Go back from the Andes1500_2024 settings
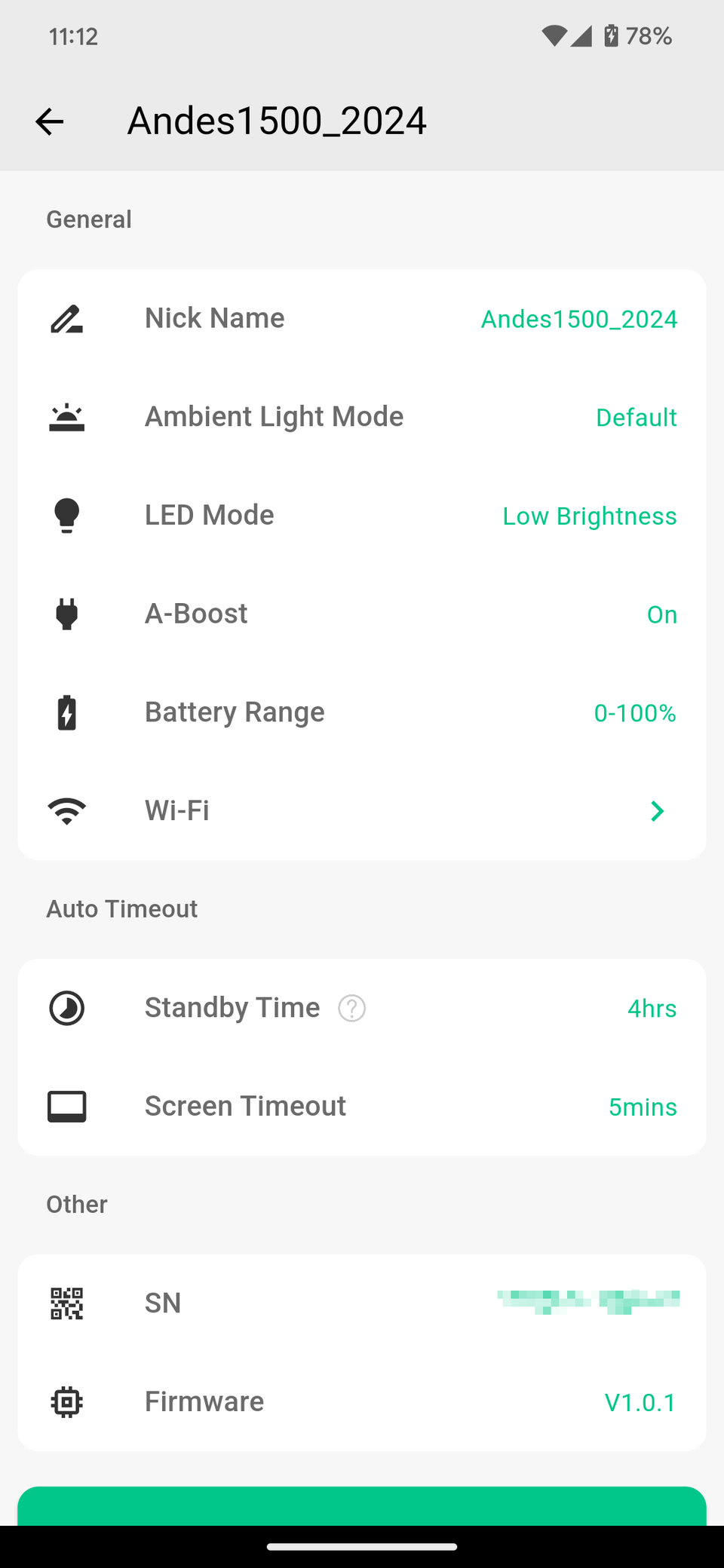The height and width of the screenshot is (1568, 724). click(x=50, y=121)
